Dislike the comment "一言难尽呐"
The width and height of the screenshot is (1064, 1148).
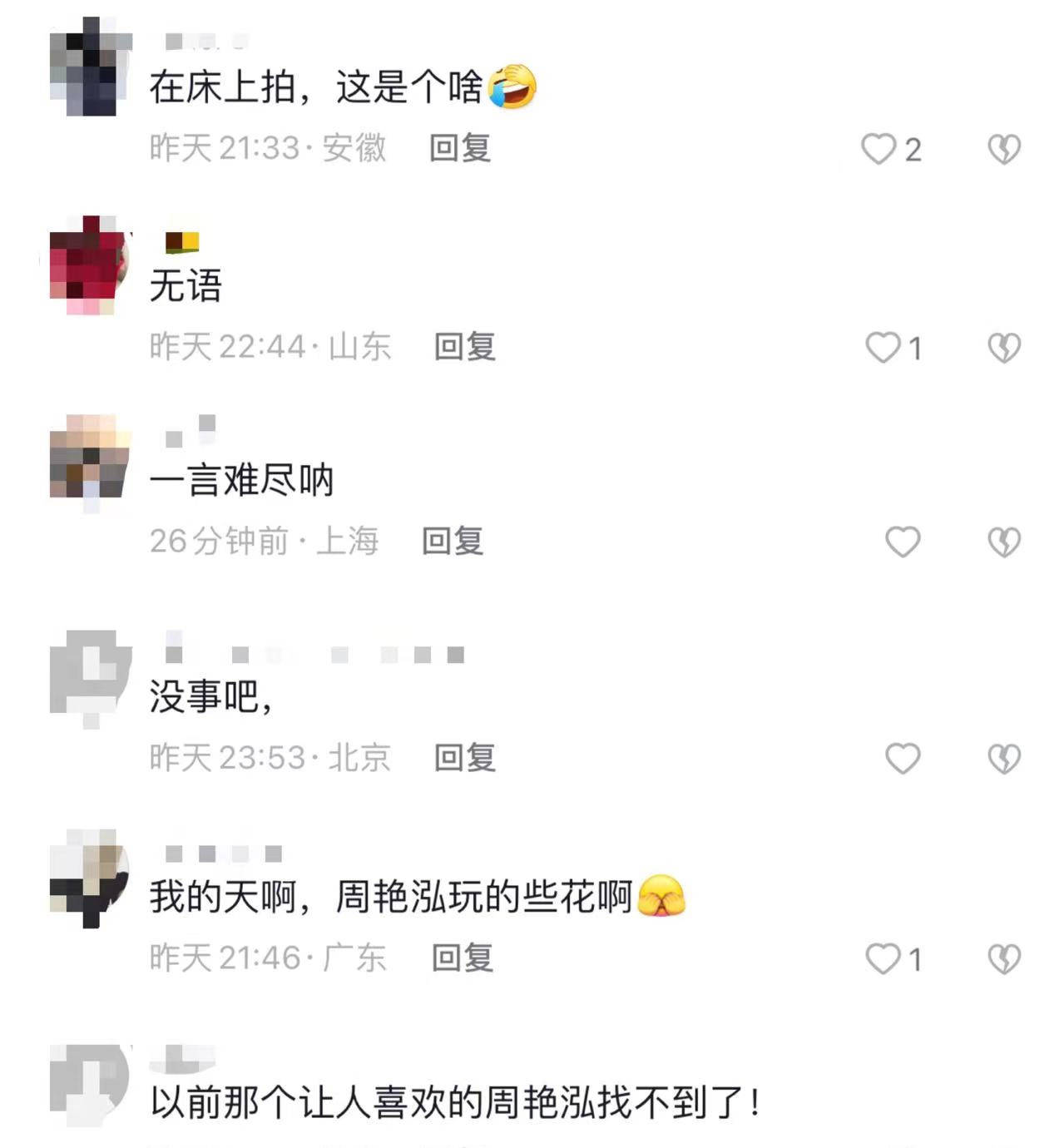[x=1004, y=542]
